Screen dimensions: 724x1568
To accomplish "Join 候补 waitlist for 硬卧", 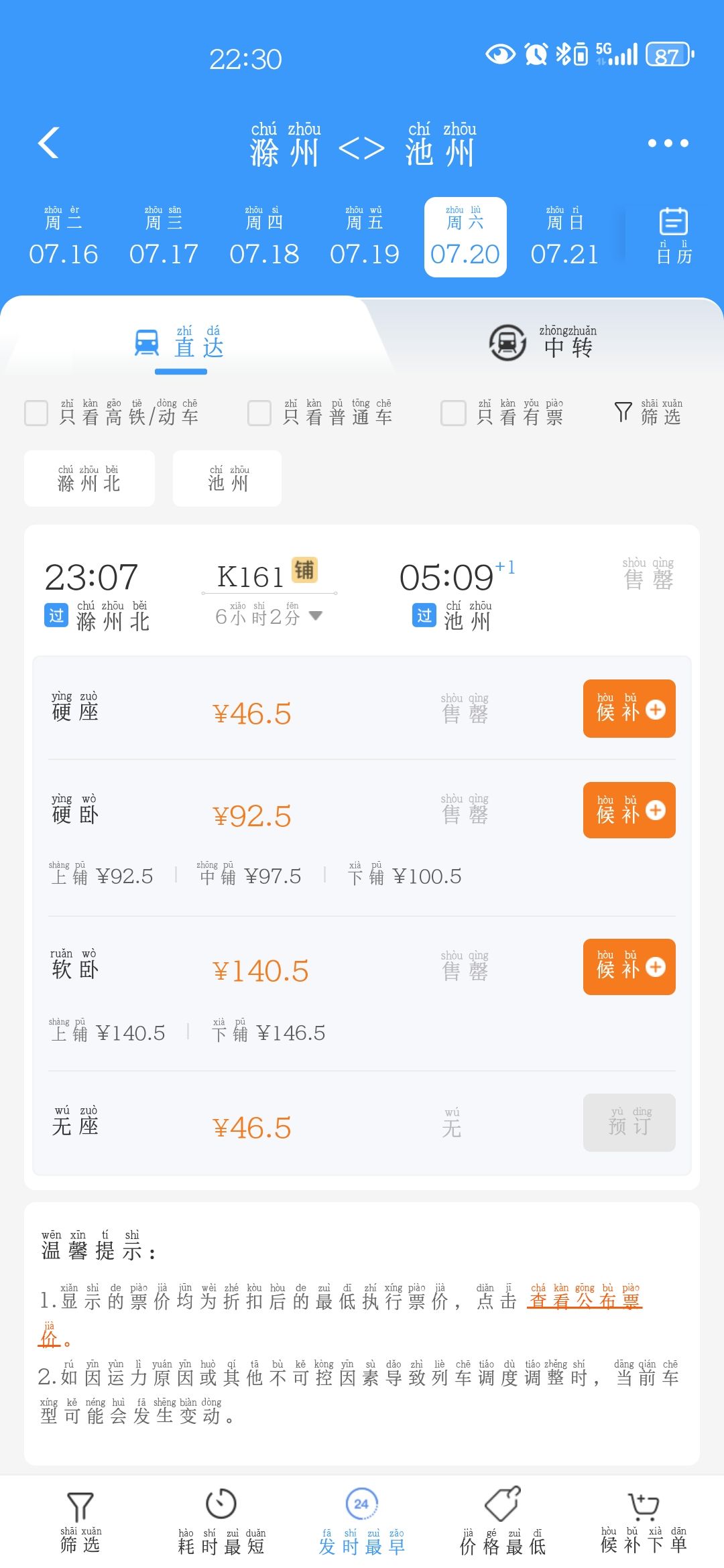I will tap(629, 810).
